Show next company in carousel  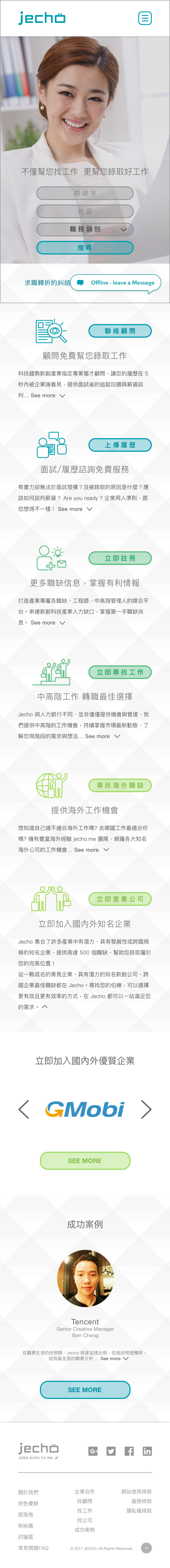point(146,1109)
